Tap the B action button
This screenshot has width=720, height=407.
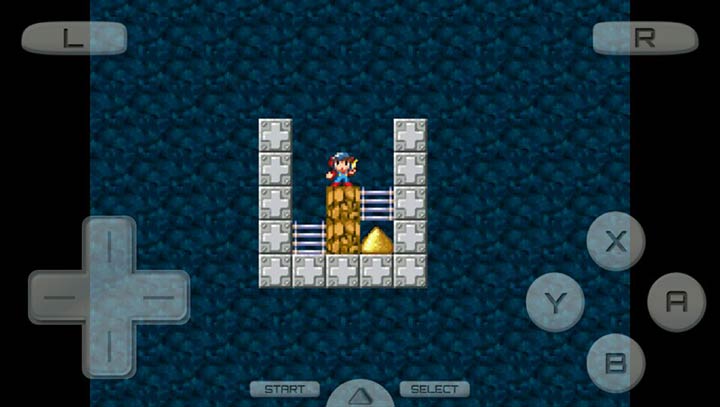click(616, 362)
